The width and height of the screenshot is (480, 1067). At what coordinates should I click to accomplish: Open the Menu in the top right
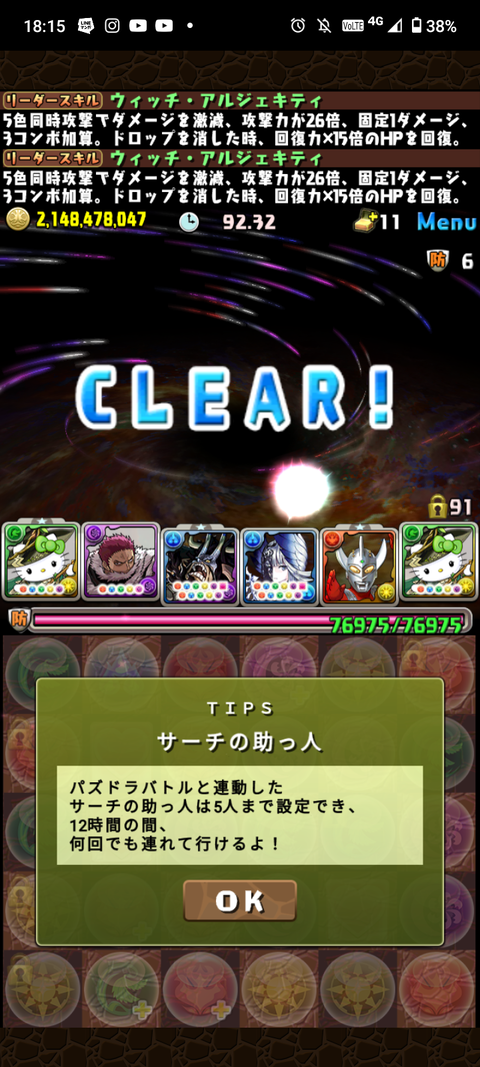[447, 221]
